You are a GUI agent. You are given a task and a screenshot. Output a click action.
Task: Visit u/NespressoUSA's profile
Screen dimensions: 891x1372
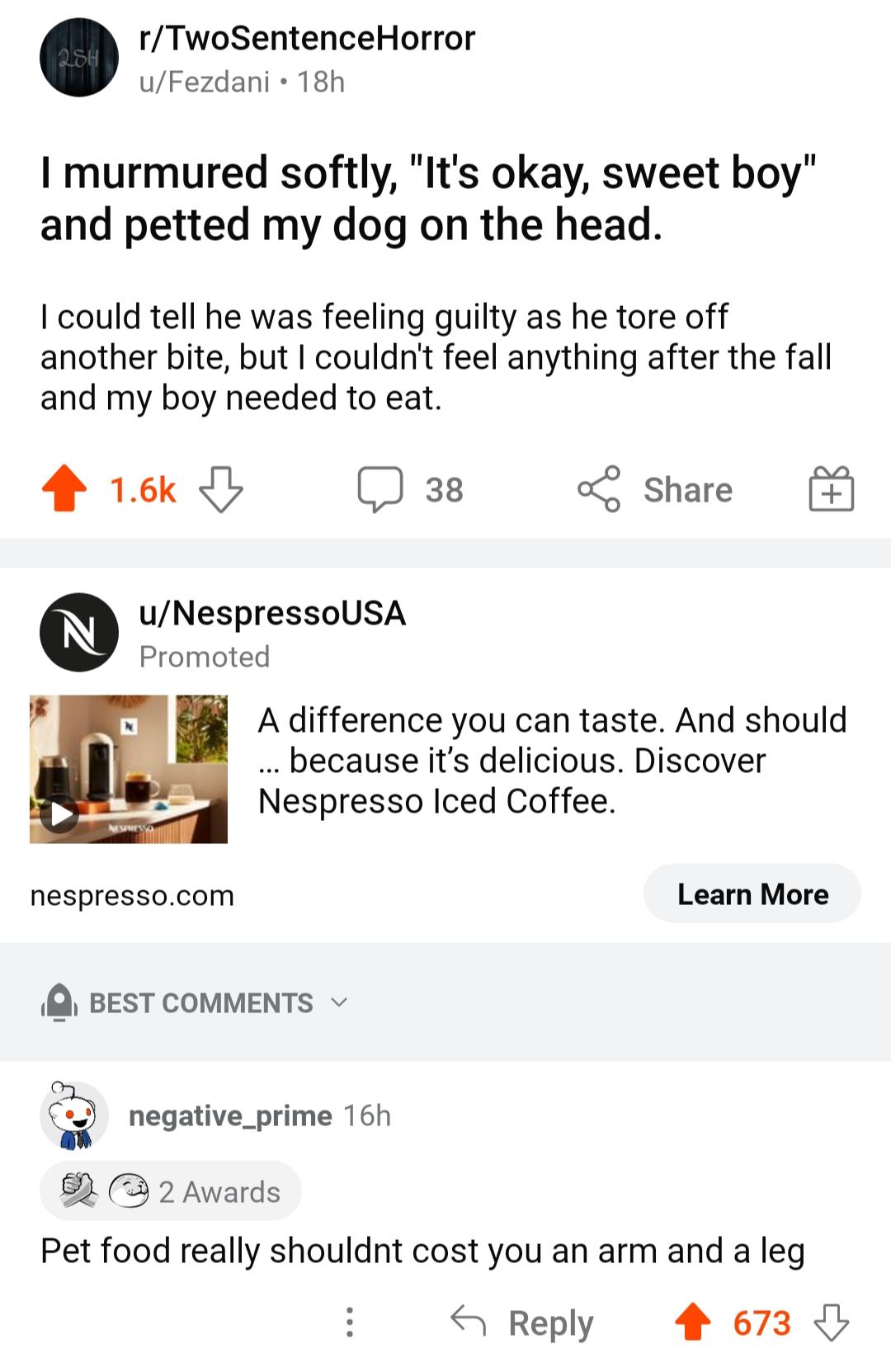pyautogui.click(x=272, y=614)
